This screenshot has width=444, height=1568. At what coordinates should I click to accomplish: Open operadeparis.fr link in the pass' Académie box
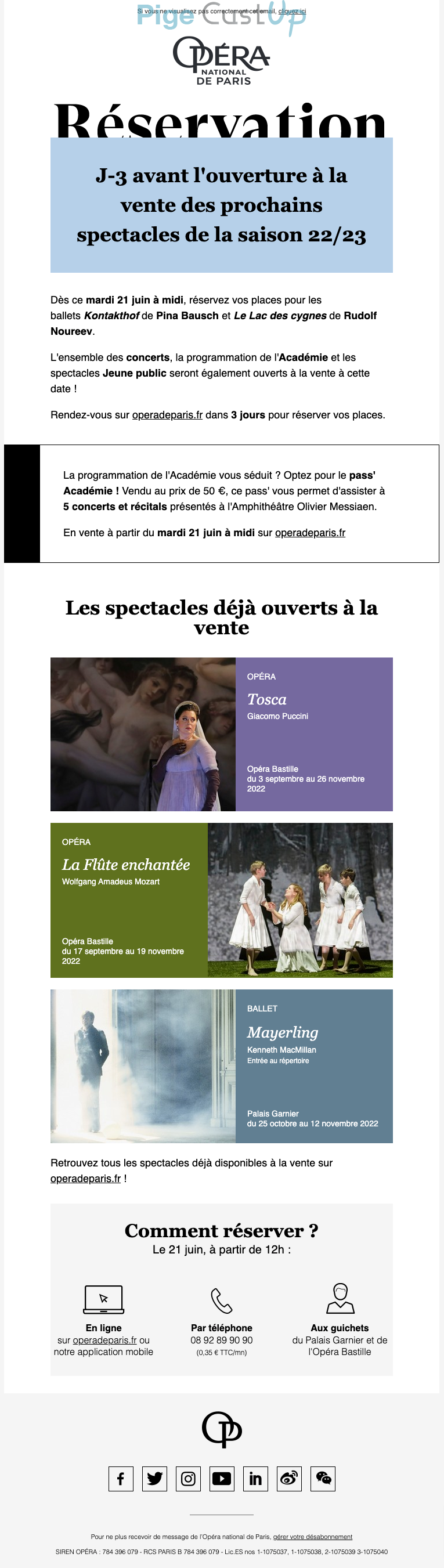[x=310, y=533]
